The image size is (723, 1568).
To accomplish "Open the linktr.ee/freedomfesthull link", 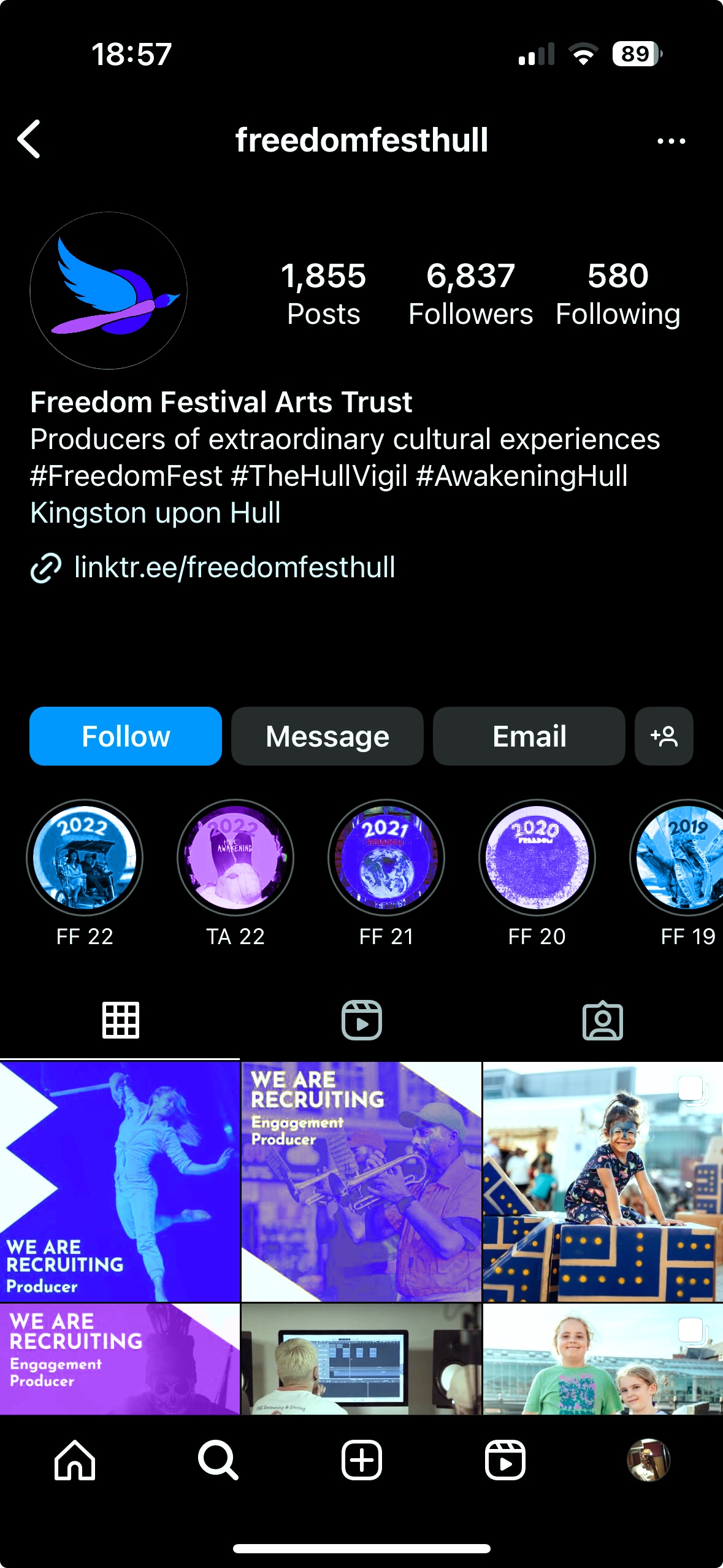I will pos(234,567).
